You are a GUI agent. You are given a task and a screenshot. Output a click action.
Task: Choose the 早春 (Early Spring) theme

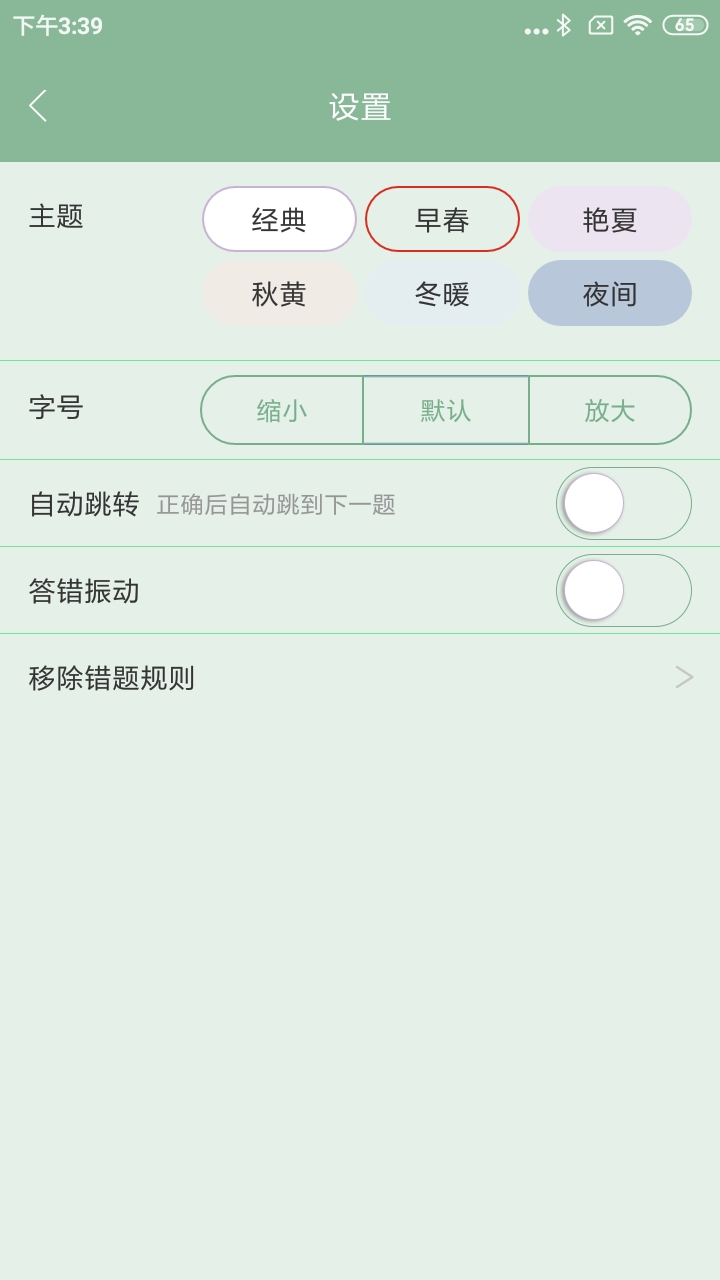click(444, 219)
